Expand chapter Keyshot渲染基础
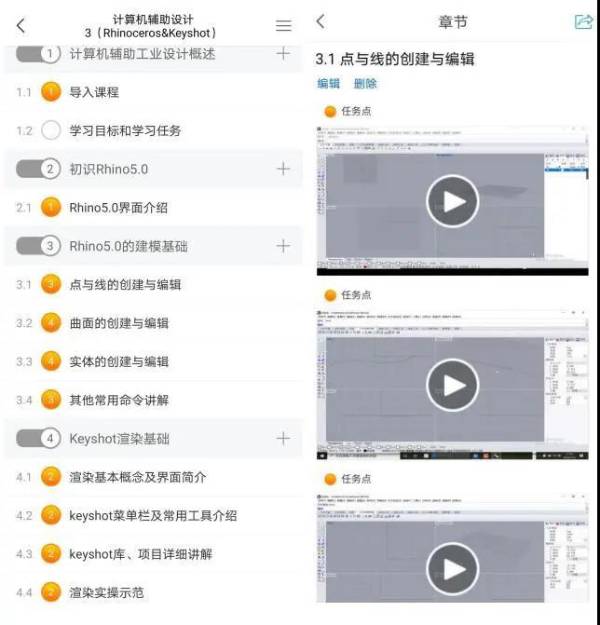600x625 pixels. pyautogui.click(x=283, y=438)
